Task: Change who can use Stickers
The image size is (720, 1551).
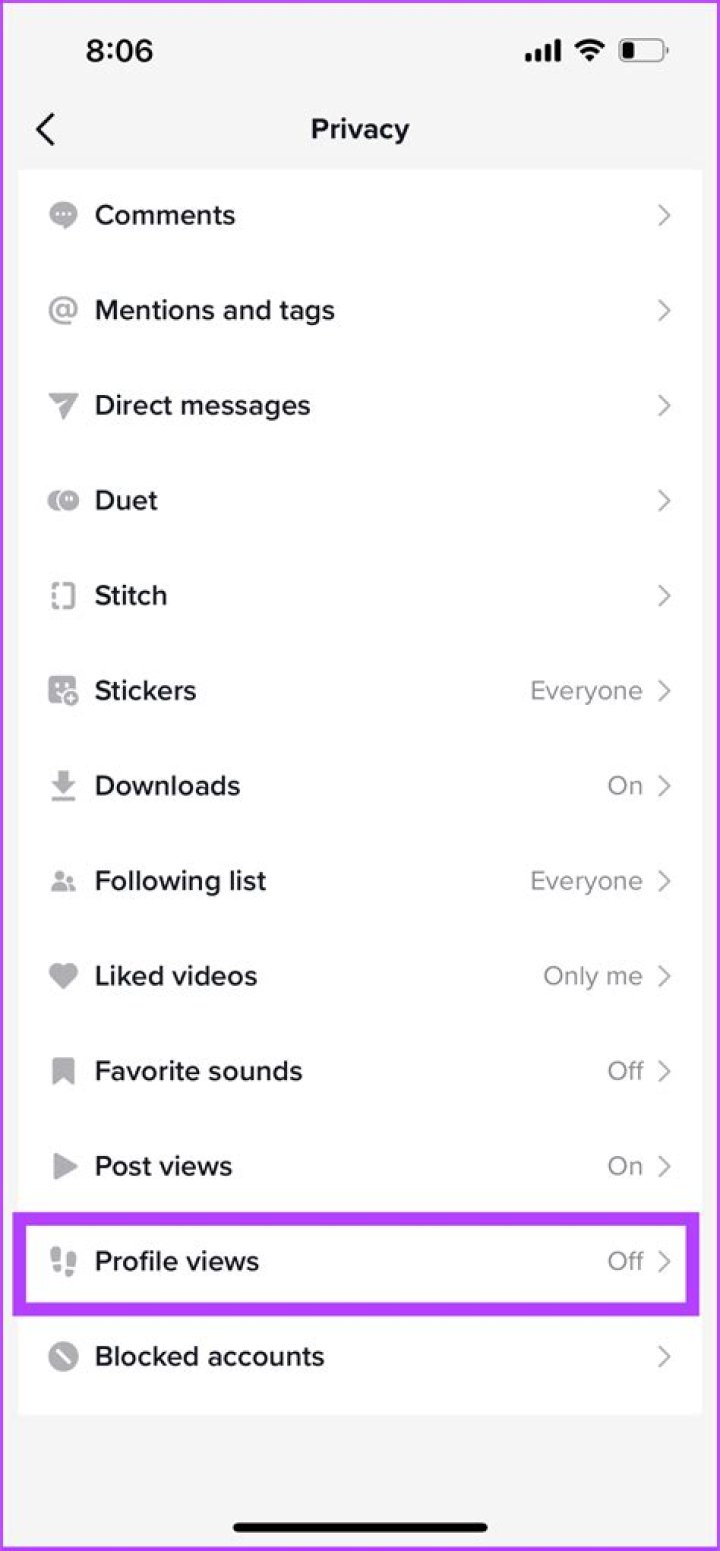Action: 358,691
